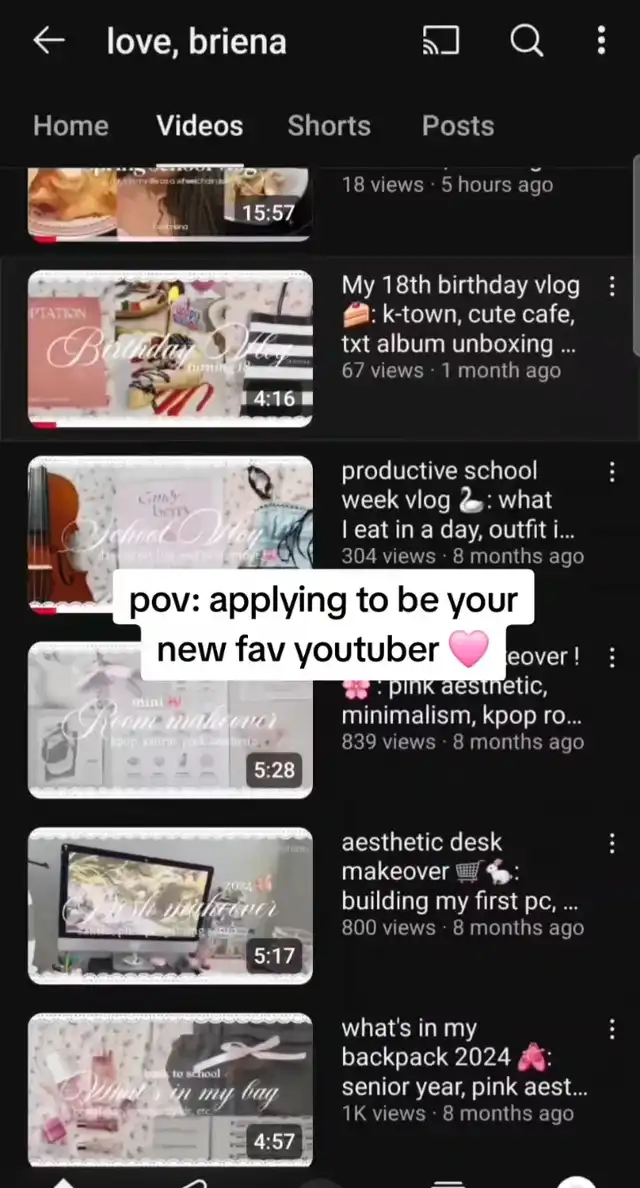
Task: Switch to the Shorts tab
Action: click(329, 126)
